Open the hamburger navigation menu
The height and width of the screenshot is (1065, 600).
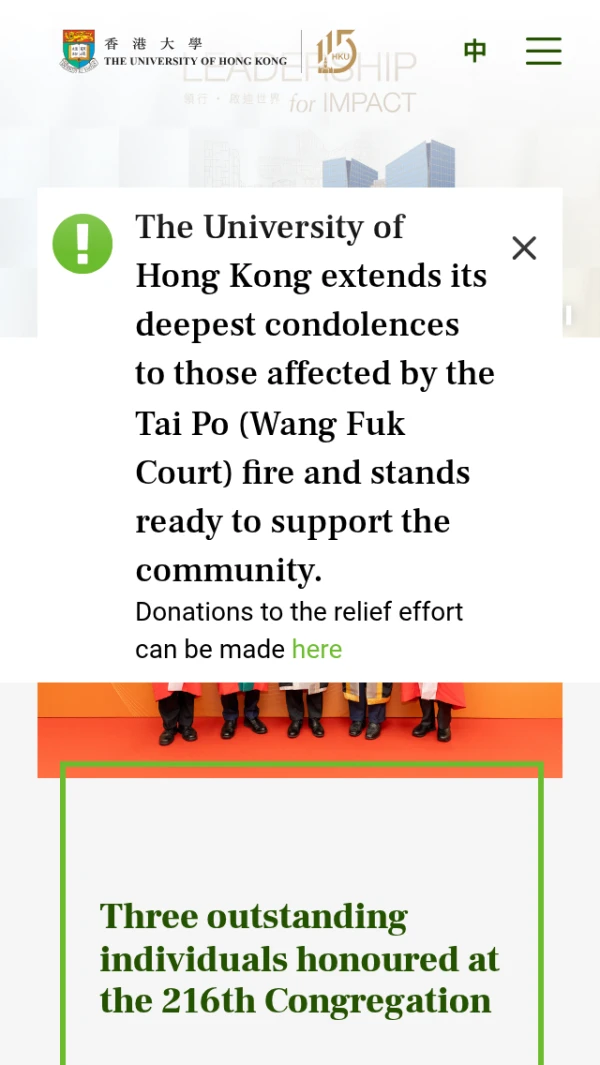[543, 51]
